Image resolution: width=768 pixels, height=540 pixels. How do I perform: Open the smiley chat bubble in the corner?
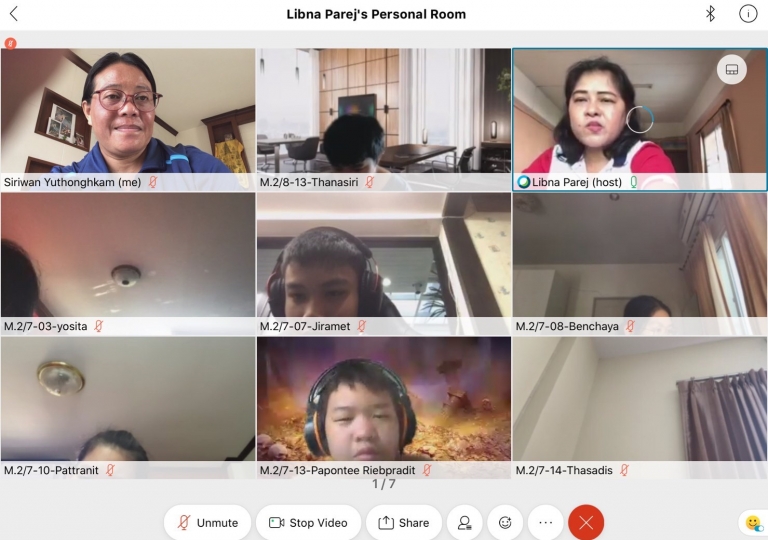tap(752, 522)
